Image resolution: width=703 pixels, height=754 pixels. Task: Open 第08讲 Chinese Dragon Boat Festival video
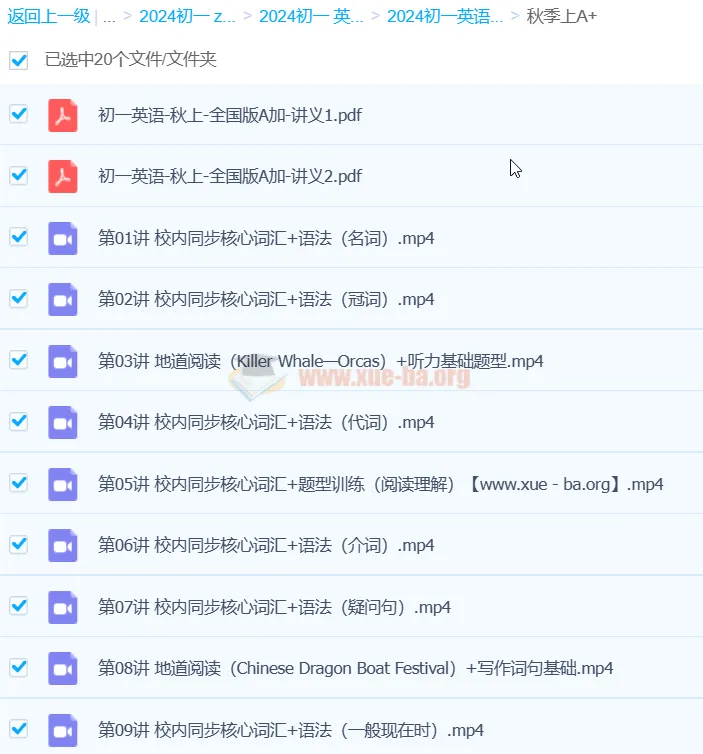pos(355,668)
